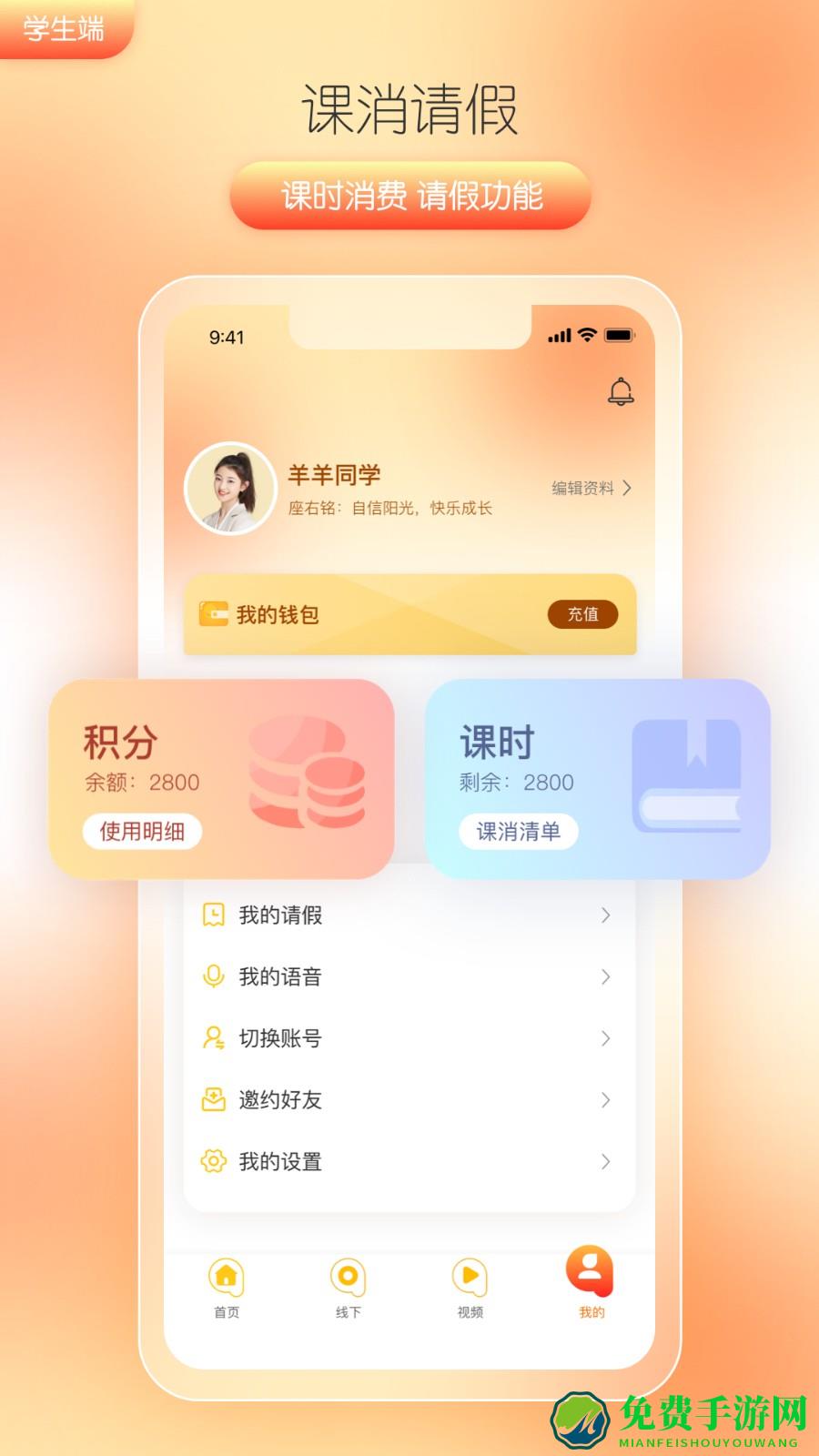Open 我的语音 via its chevron
The width and height of the screenshot is (819, 1456).
[x=607, y=976]
